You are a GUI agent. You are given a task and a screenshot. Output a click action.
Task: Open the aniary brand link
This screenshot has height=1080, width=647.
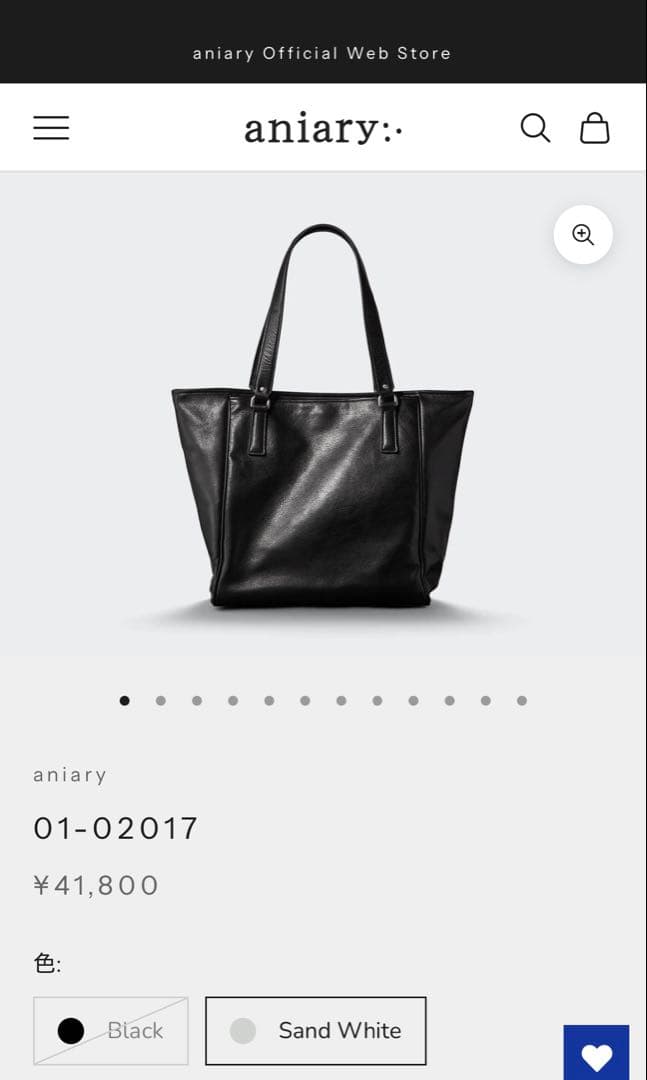click(x=70, y=775)
